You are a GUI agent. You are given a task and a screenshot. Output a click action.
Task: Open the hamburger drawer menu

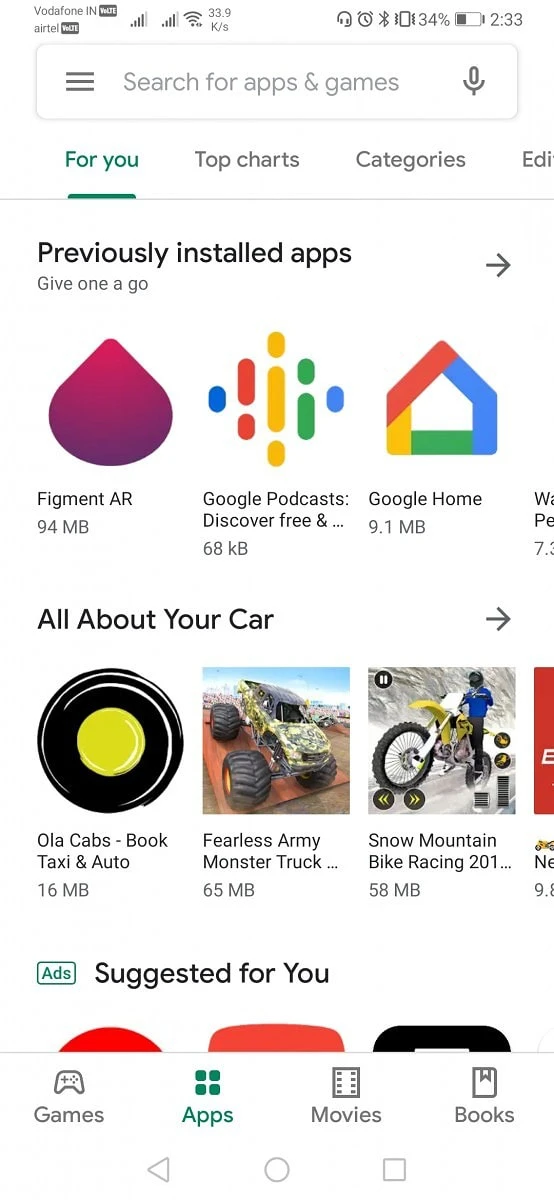(80, 82)
